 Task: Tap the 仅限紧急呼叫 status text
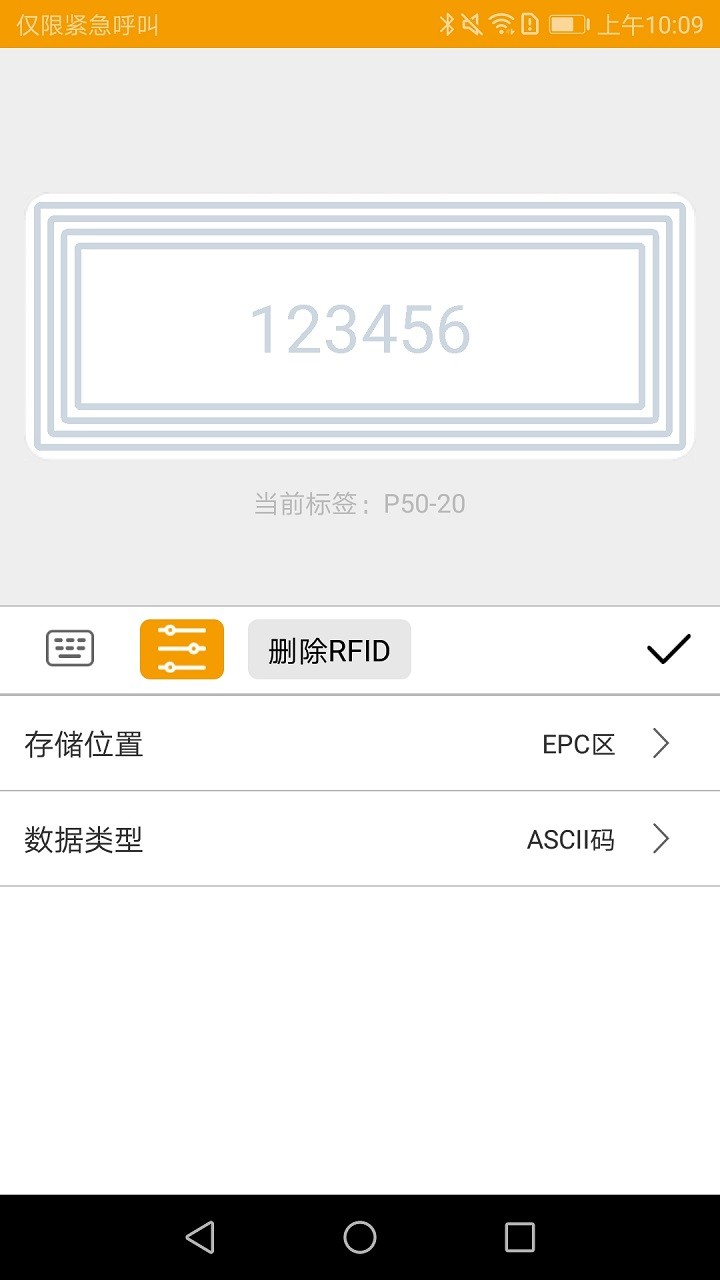[x=85, y=24]
